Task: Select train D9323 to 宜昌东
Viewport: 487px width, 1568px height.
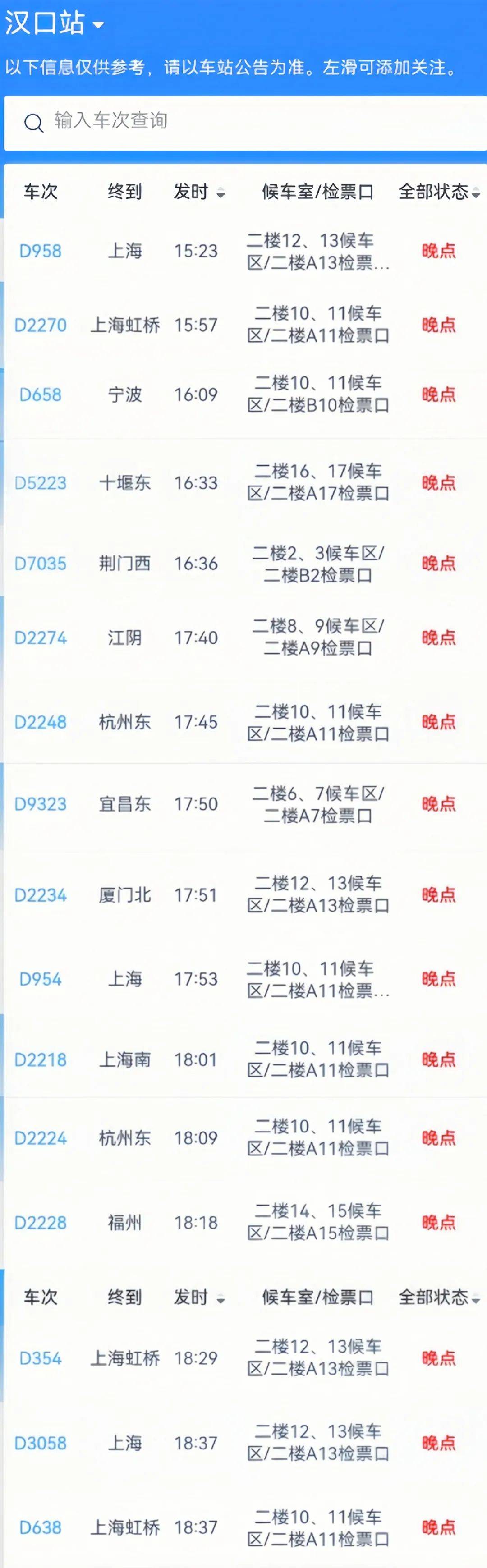Action: [x=40, y=804]
